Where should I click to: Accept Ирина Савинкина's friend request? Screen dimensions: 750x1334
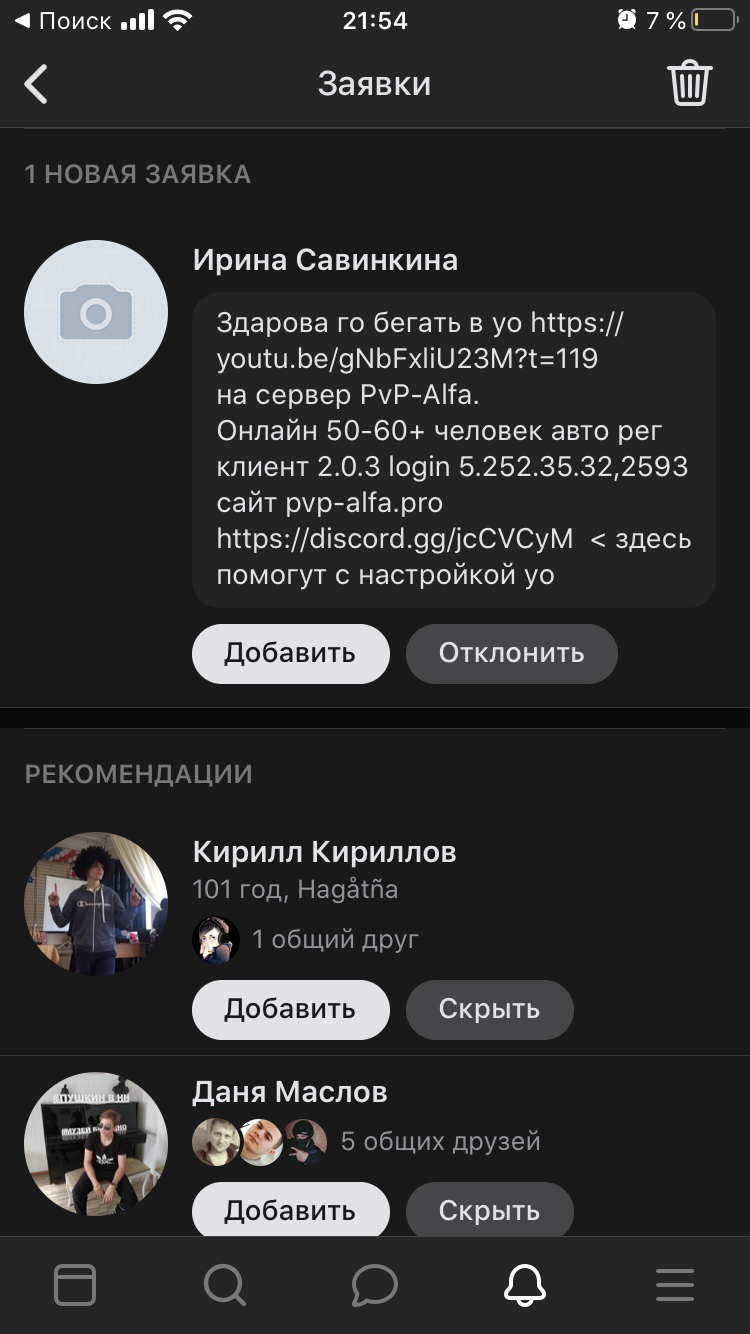pyautogui.click(x=290, y=653)
